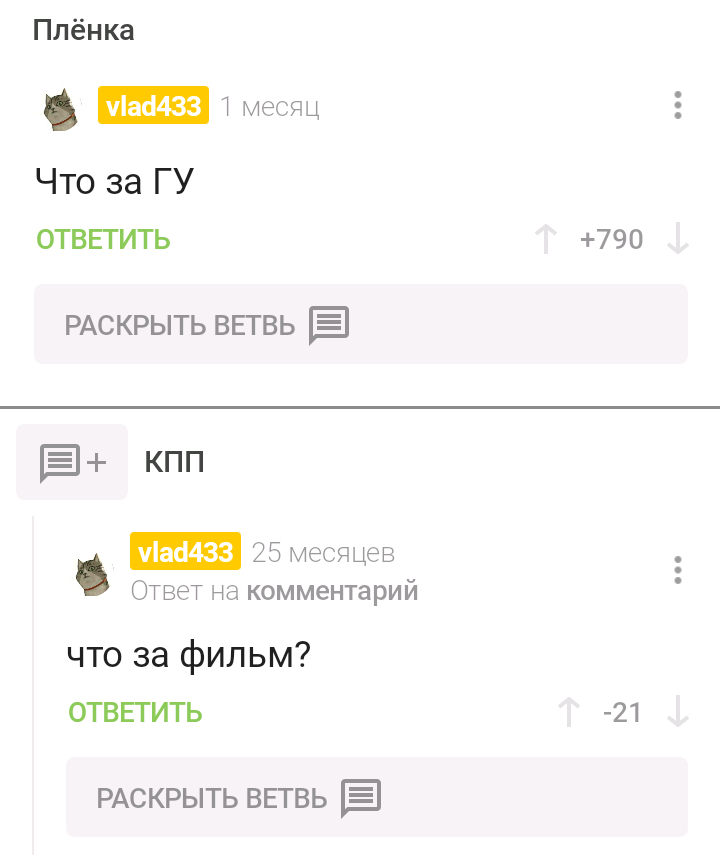The width and height of the screenshot is (720, 862).
Task: Follow the 'комментарий' link in the reply header
Action: coord(332,592)
